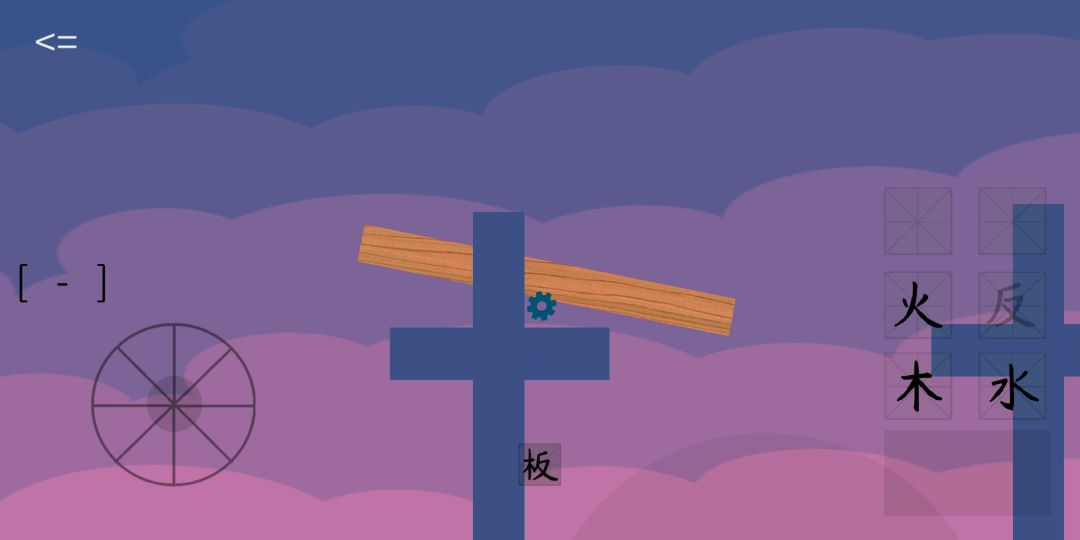The height and width of the screenshot is (540, 1080).
Task: Select the wood character 木 tile
Action: (918, 386)
